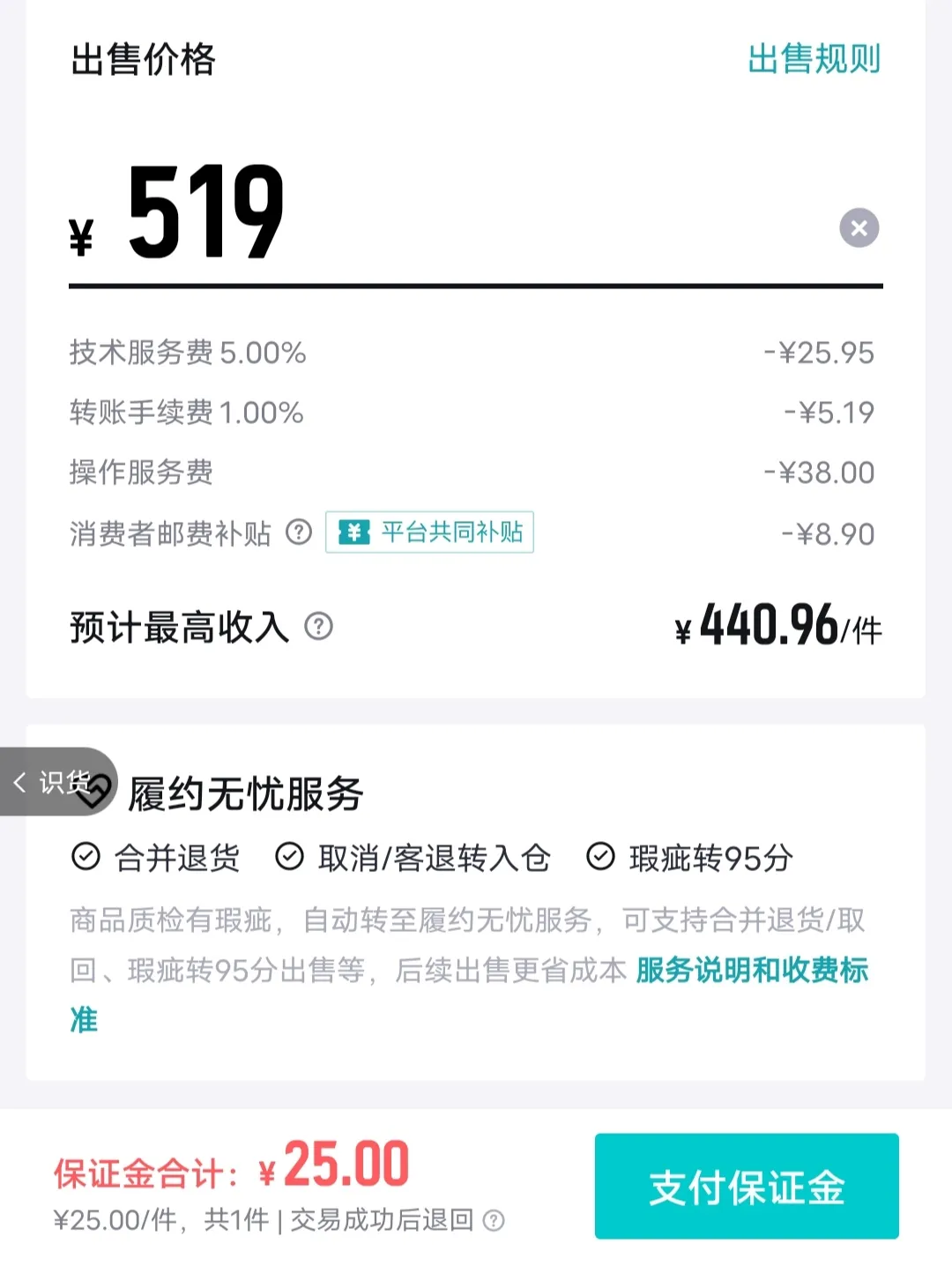The width and height of the screenshot is (952, 1266).
Task: Tap the 平台共同补贴 tag
Action: point(430,532)
